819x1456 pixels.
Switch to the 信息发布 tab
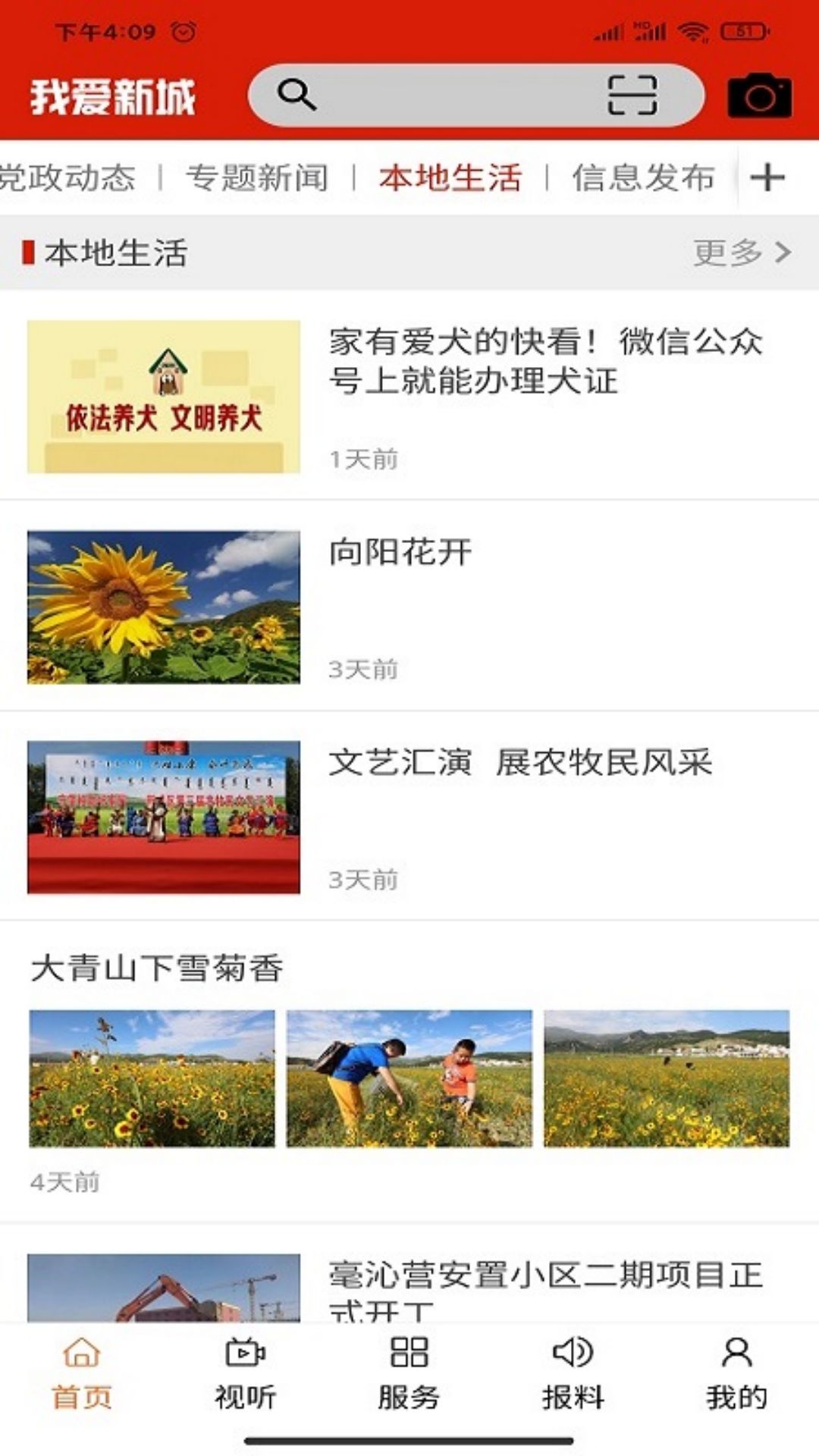[x=643, y=177]
